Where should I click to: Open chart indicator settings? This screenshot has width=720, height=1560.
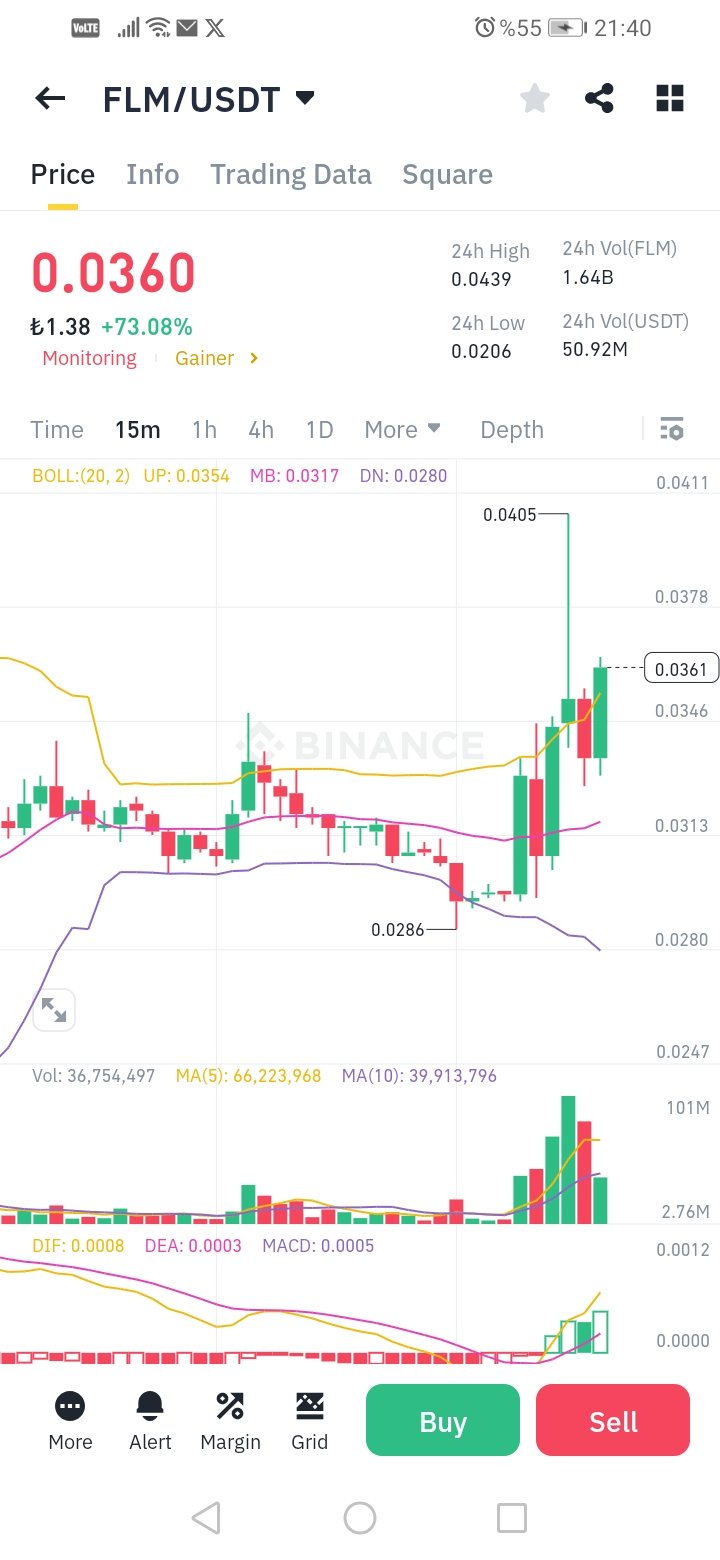[x=672, y=430]
